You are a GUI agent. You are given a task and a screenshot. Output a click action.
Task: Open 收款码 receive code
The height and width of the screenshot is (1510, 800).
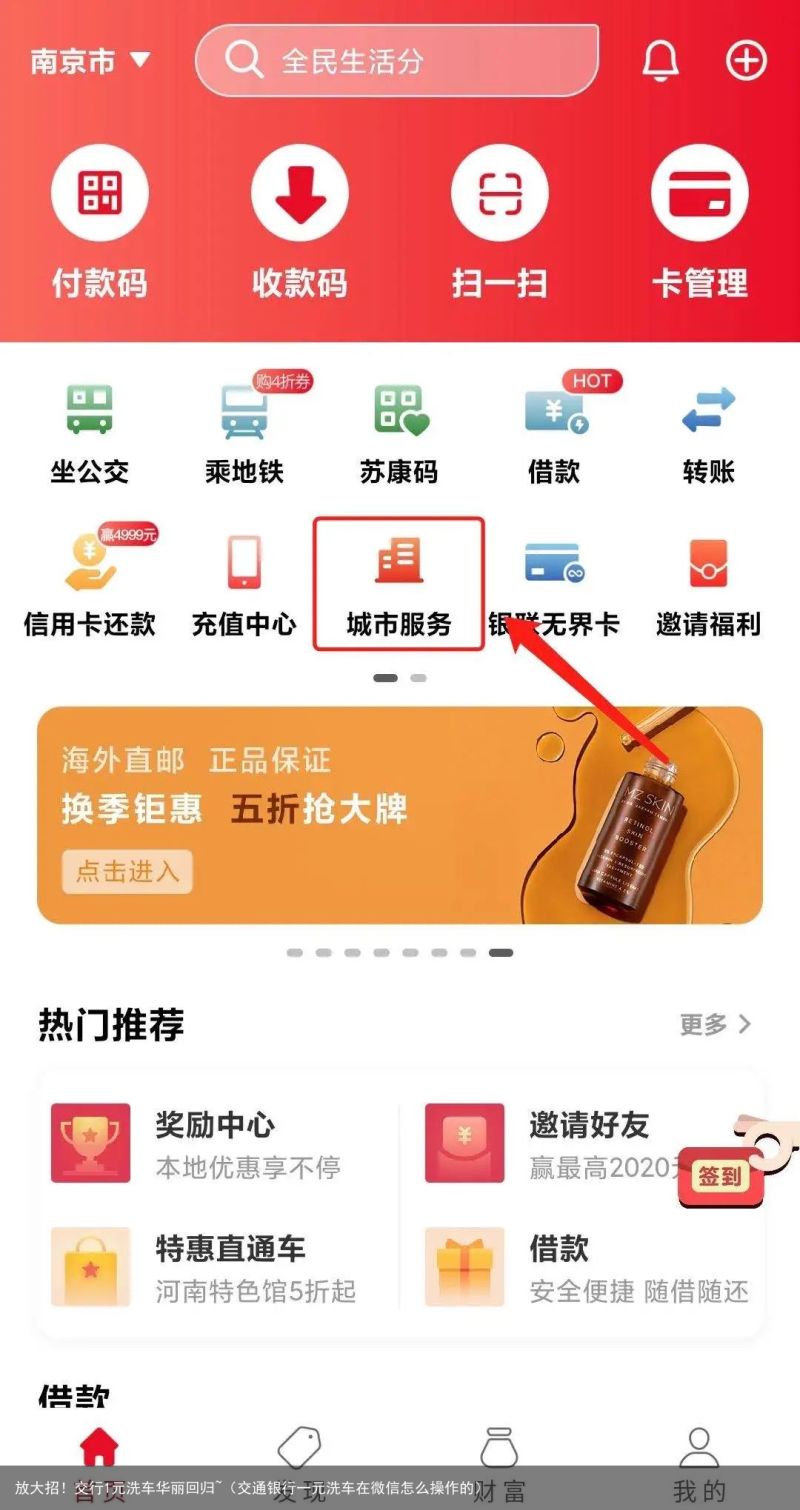pos(299,222)
